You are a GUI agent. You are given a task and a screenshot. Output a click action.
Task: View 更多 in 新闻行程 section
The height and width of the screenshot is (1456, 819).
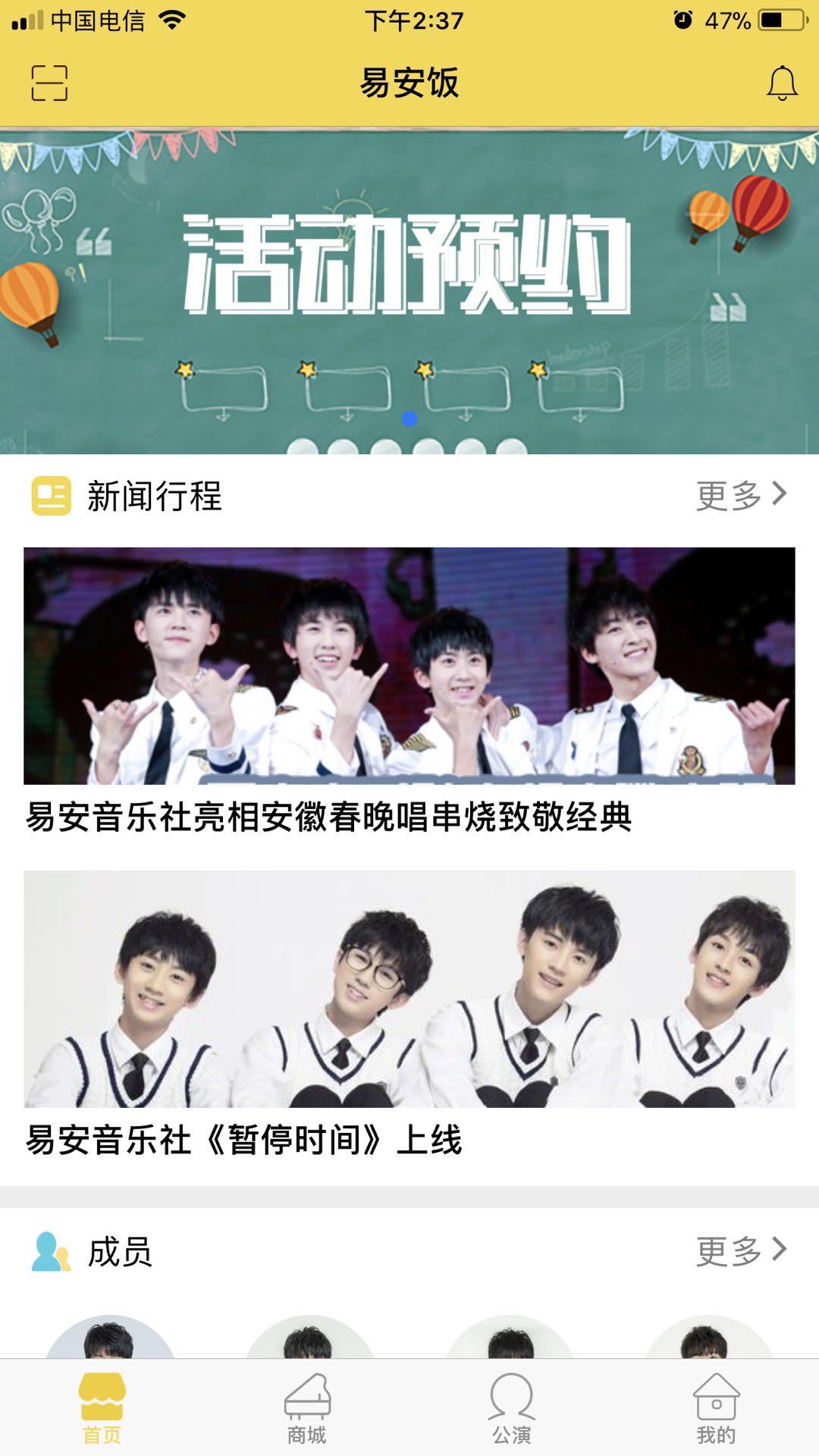coord(741,495)
